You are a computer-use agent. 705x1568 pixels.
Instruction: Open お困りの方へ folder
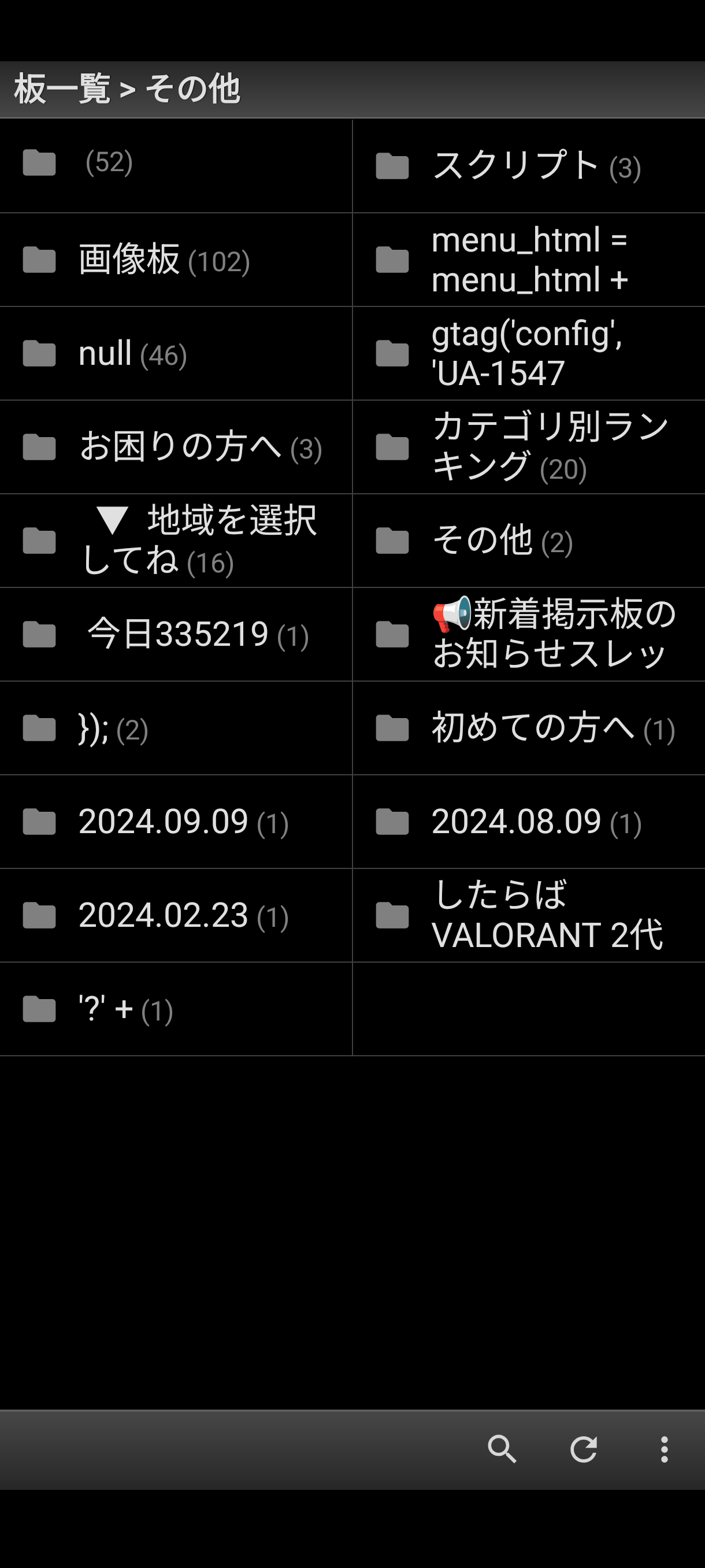pyautogui.click(x=176, y=448)
